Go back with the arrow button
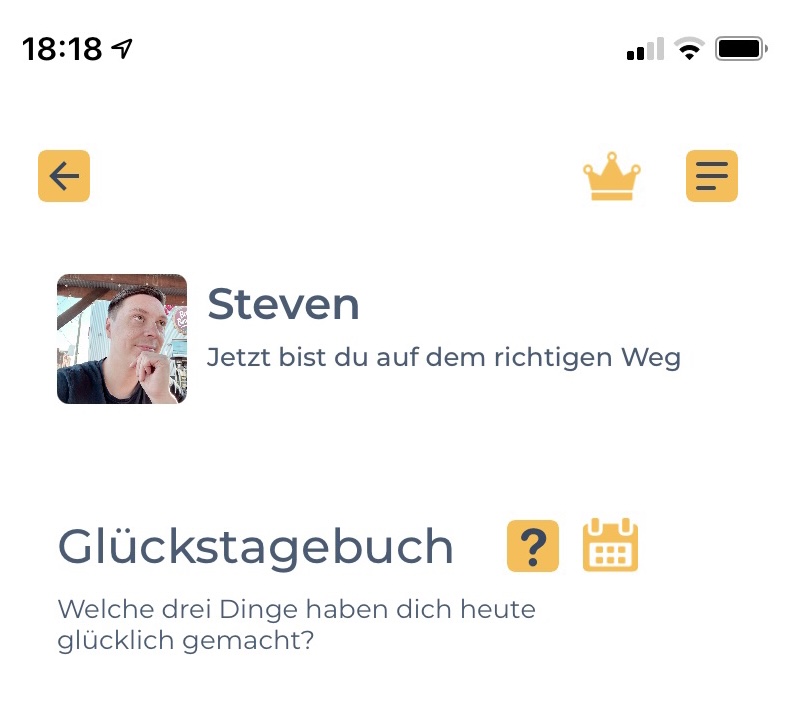Screen dimensions: 786x723 pos(64,176)
